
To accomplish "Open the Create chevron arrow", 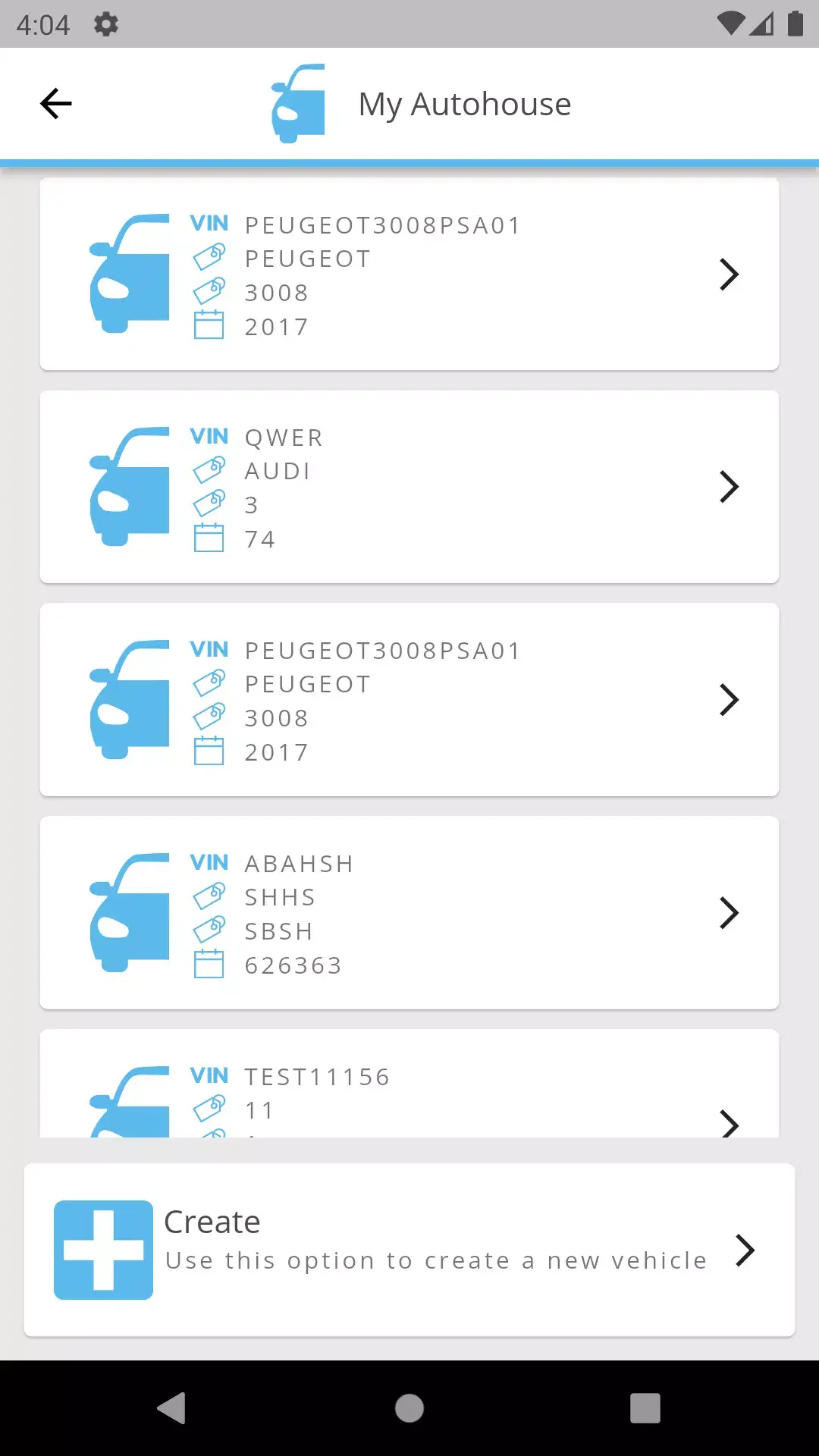I will click(746, 1250).
